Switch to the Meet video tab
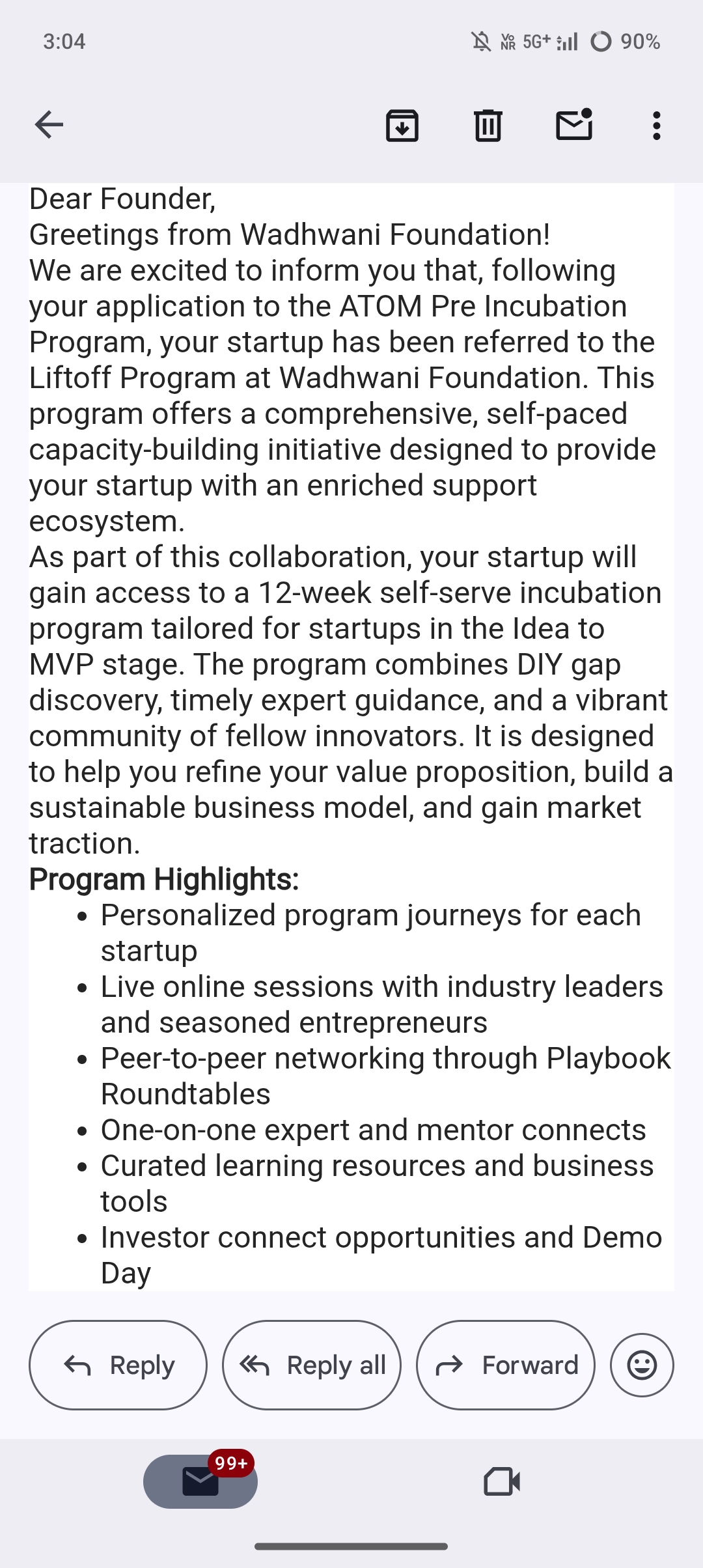The height and width of the screenshot is (1568, 703). 502,1481
